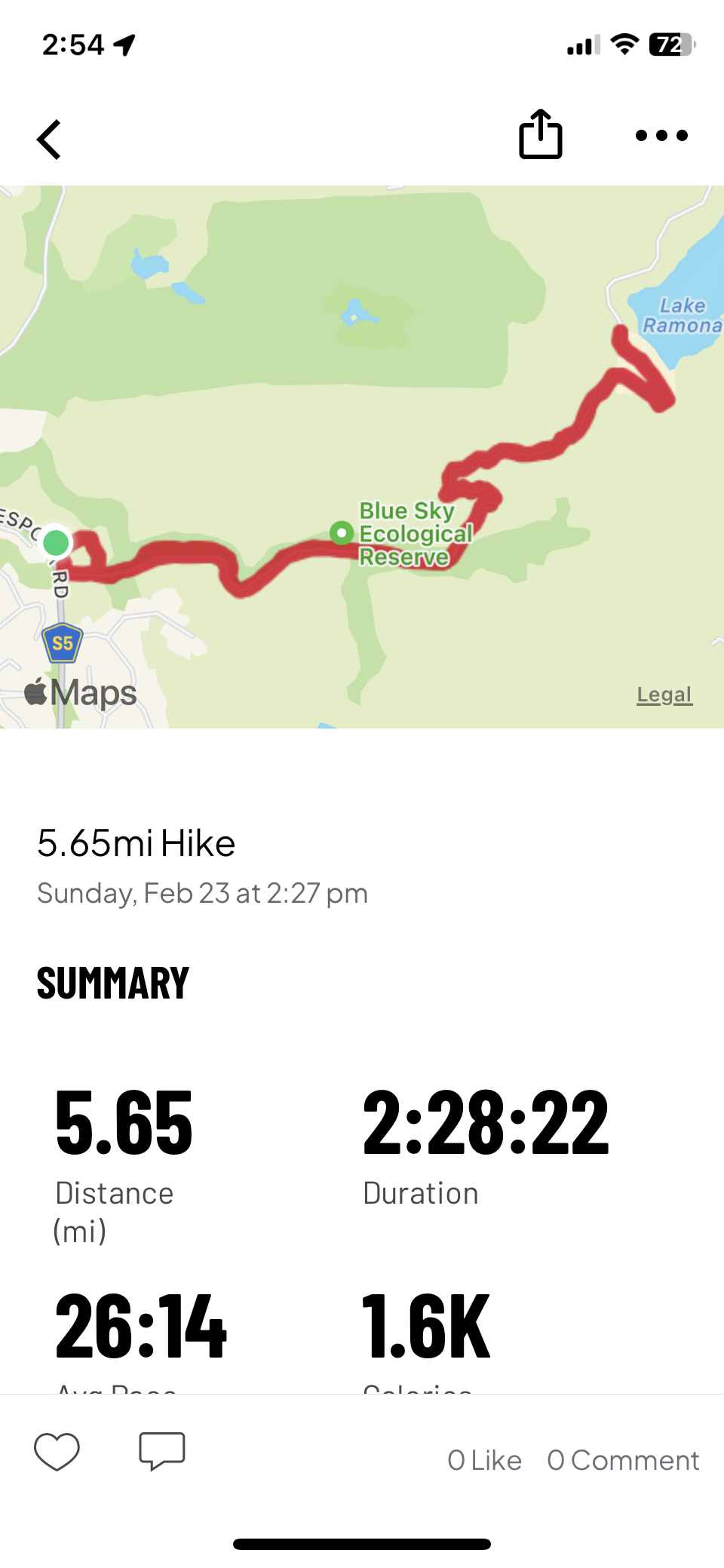
Task: Share this hike workout
Action: (540, 135)
